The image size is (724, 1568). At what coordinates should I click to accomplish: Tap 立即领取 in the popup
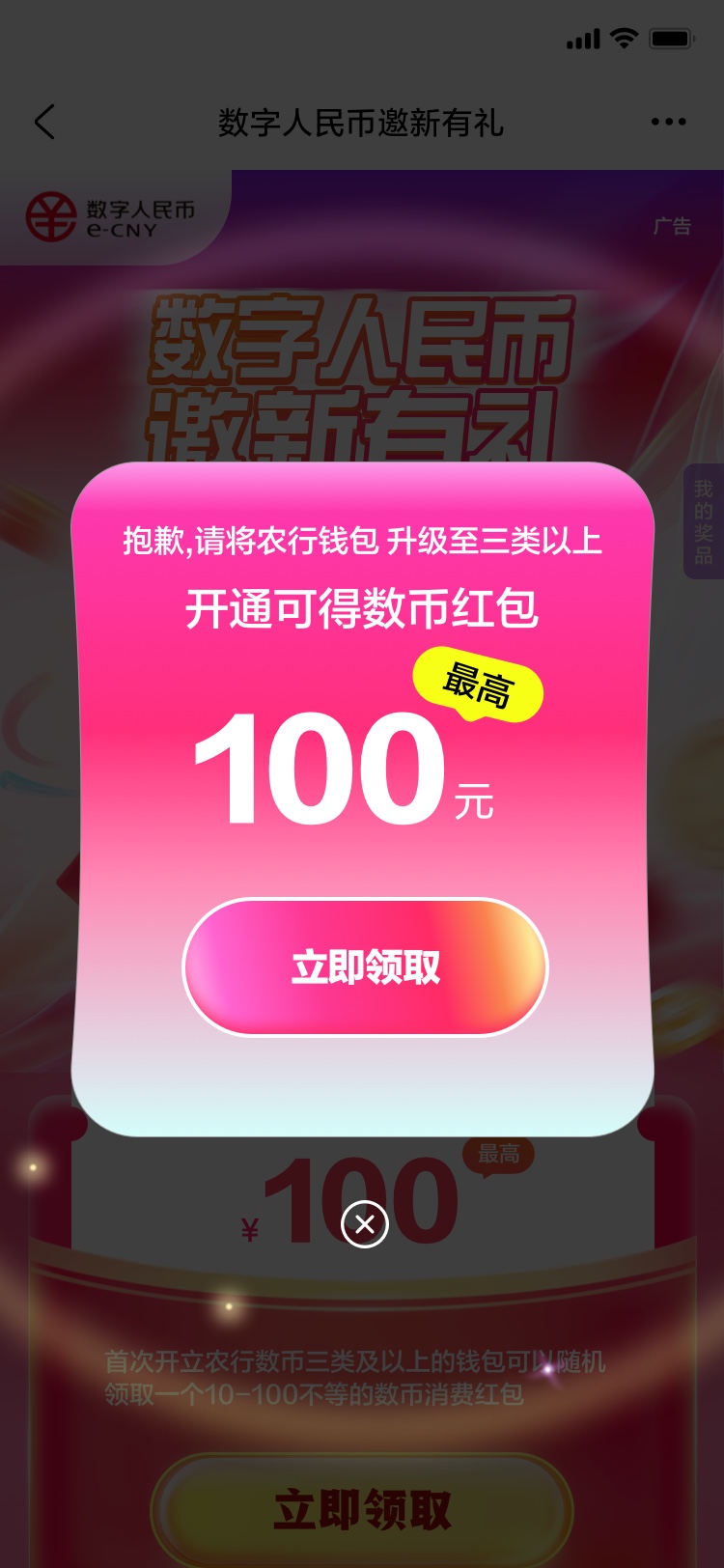(x=365, y=967)
